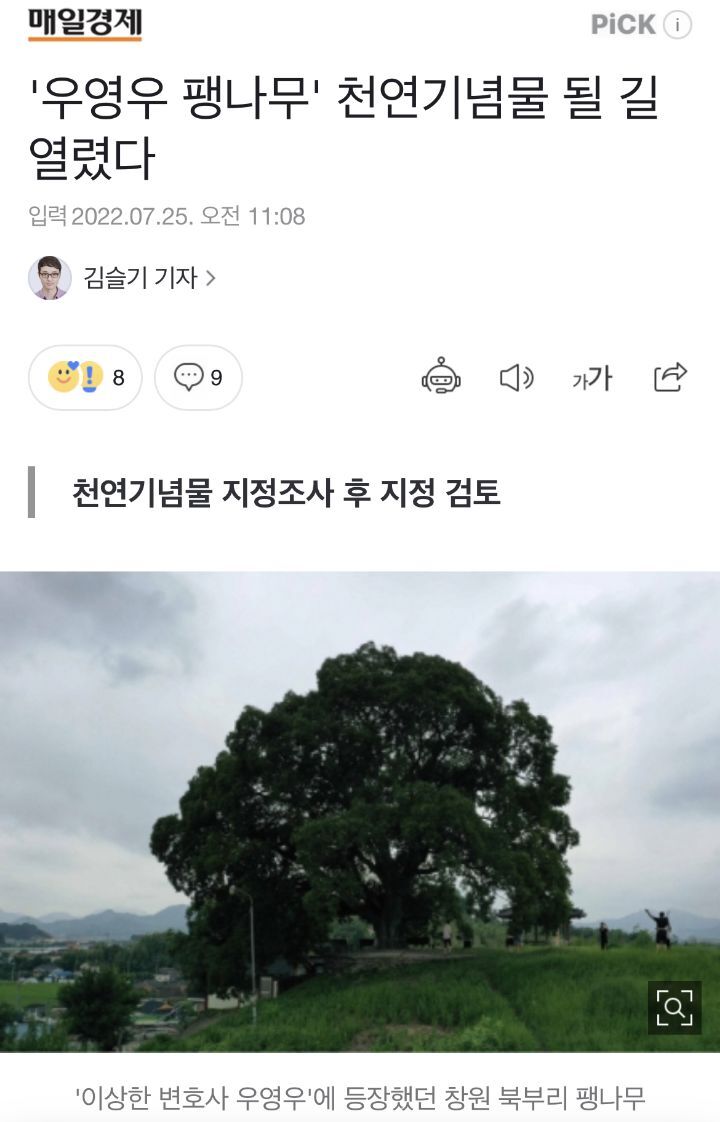Click the photo caption about 창원 북부리 팽나무
Viewport: 720px width, 1122px height.
point(360,1099)
